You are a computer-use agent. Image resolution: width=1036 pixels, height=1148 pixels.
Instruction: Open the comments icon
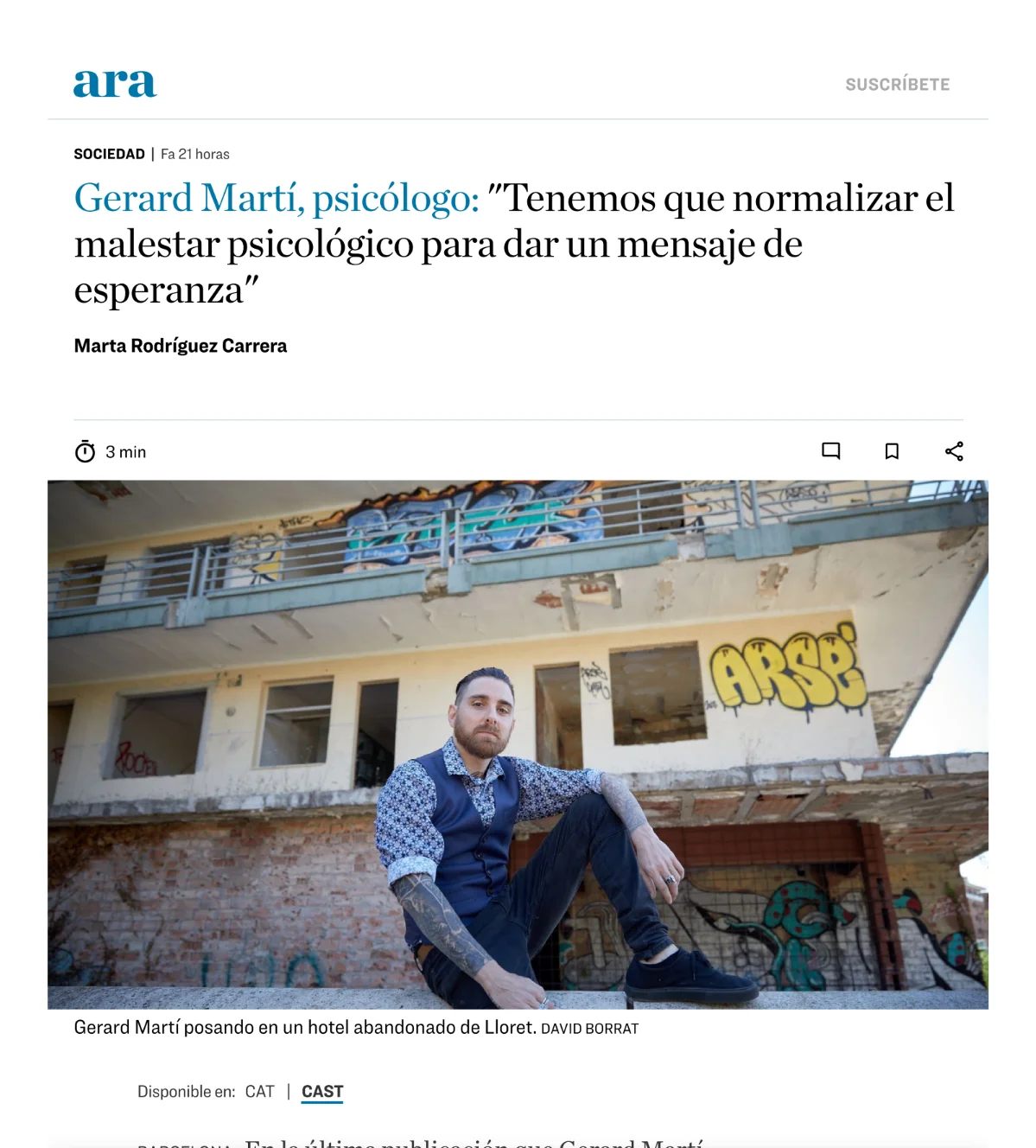click(830, 450)
